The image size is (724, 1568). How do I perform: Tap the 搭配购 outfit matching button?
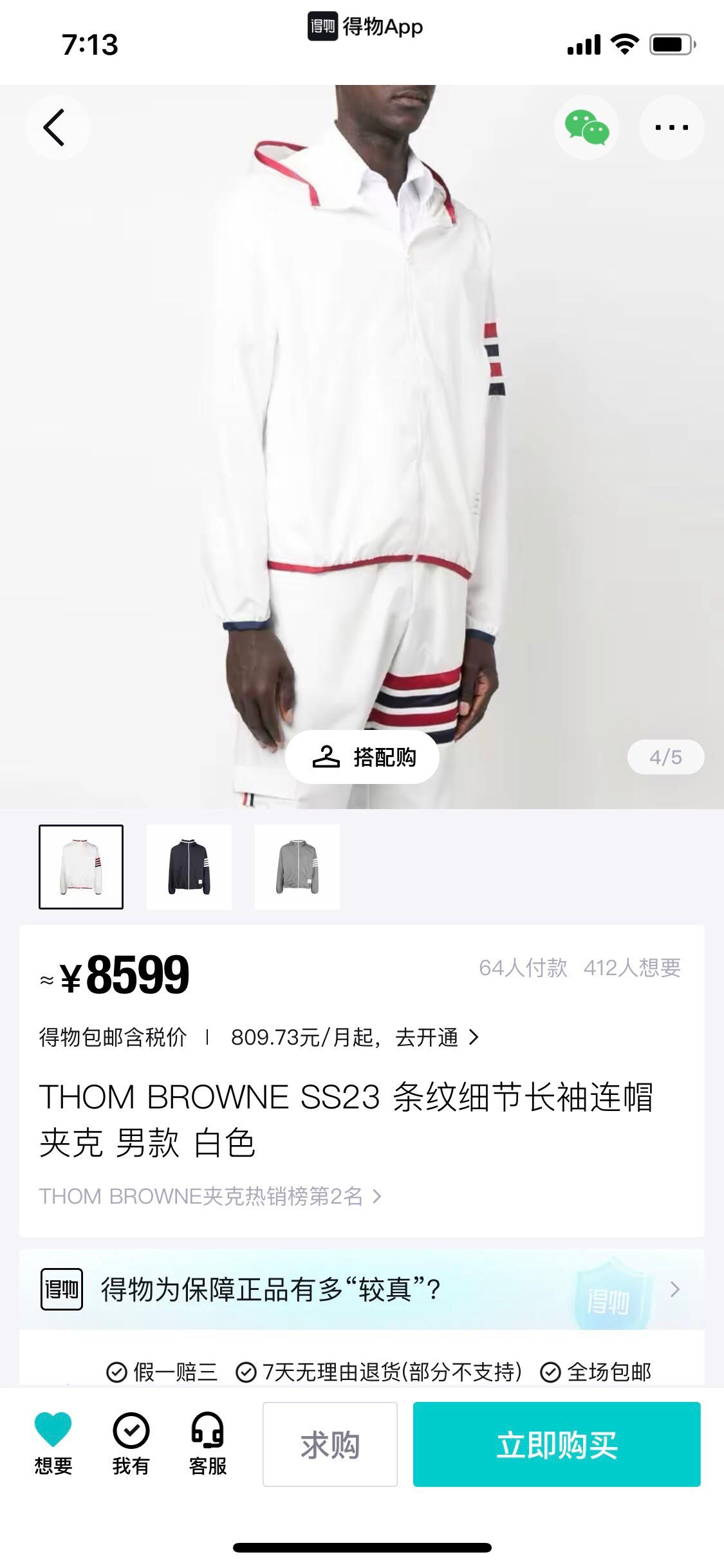362,757
